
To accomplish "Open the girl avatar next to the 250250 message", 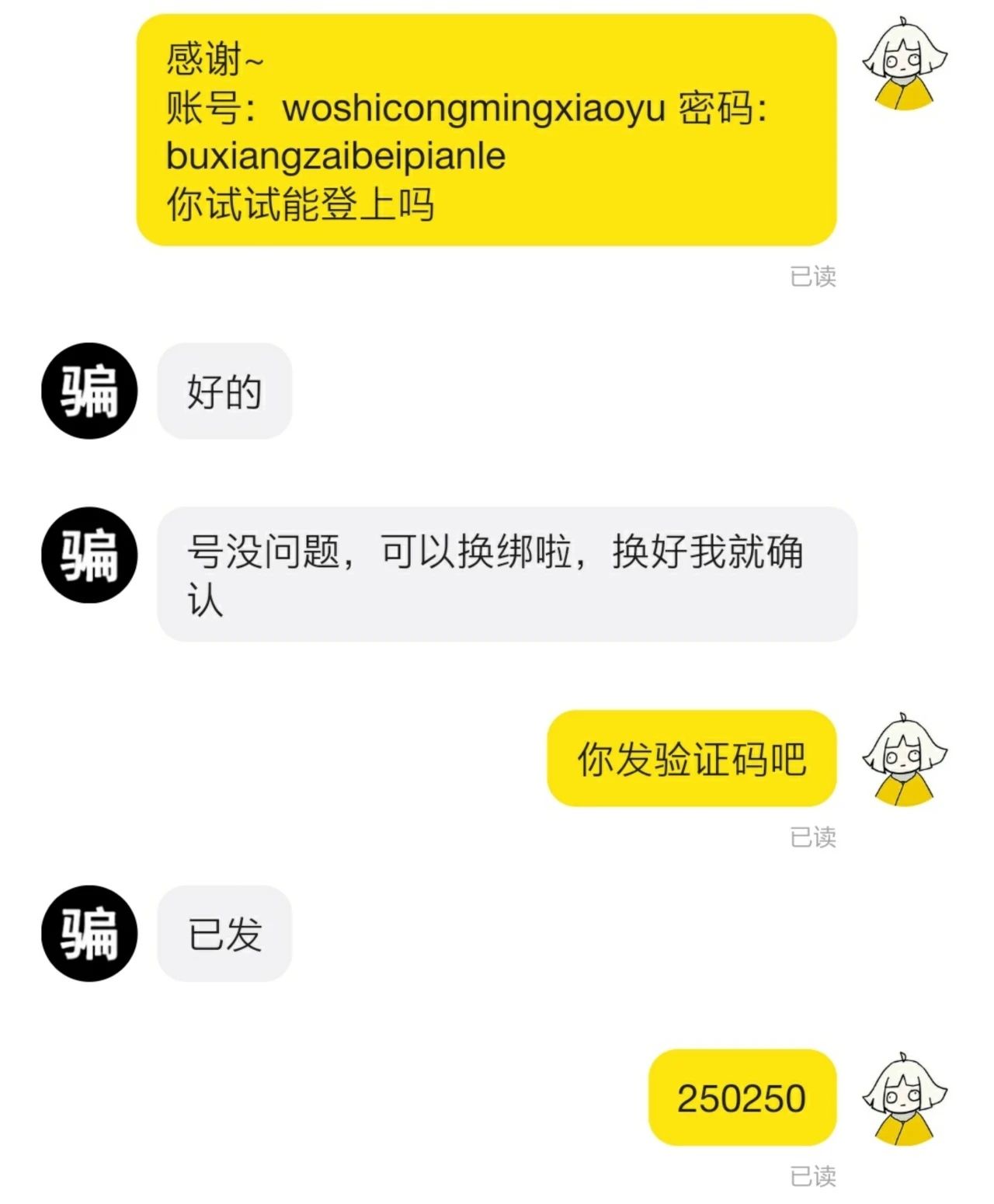I will coord(905,1098).
